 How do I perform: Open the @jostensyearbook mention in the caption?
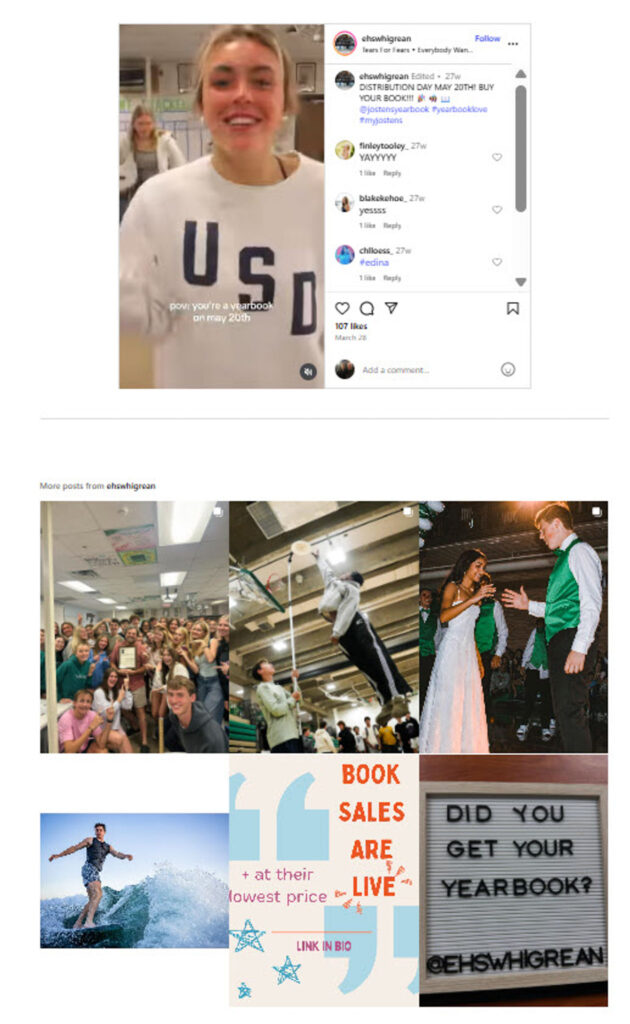(395, 109)
